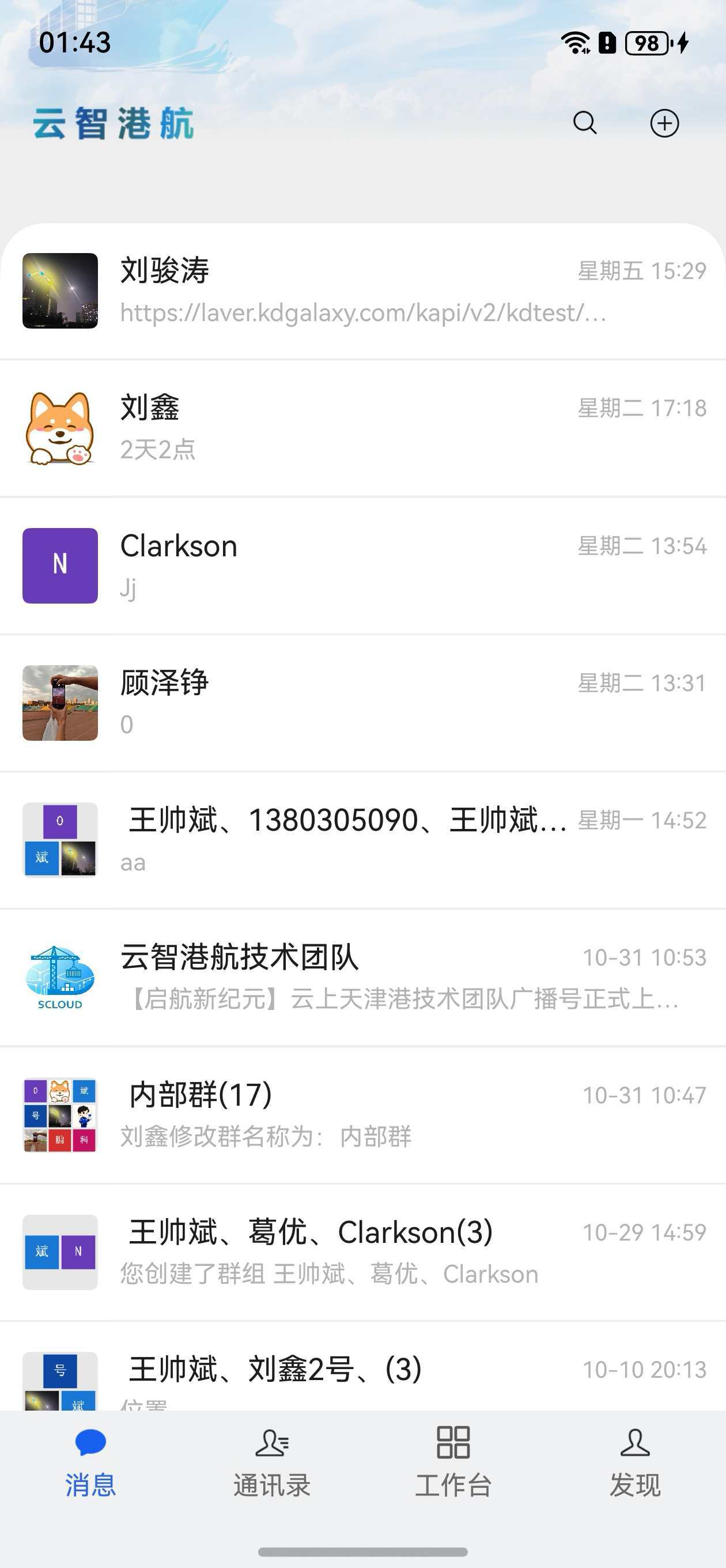Open group 王帅斌、葛优、Clarkson(3)
Screen dimensions: 726x1568
(x=362, y=1252)
